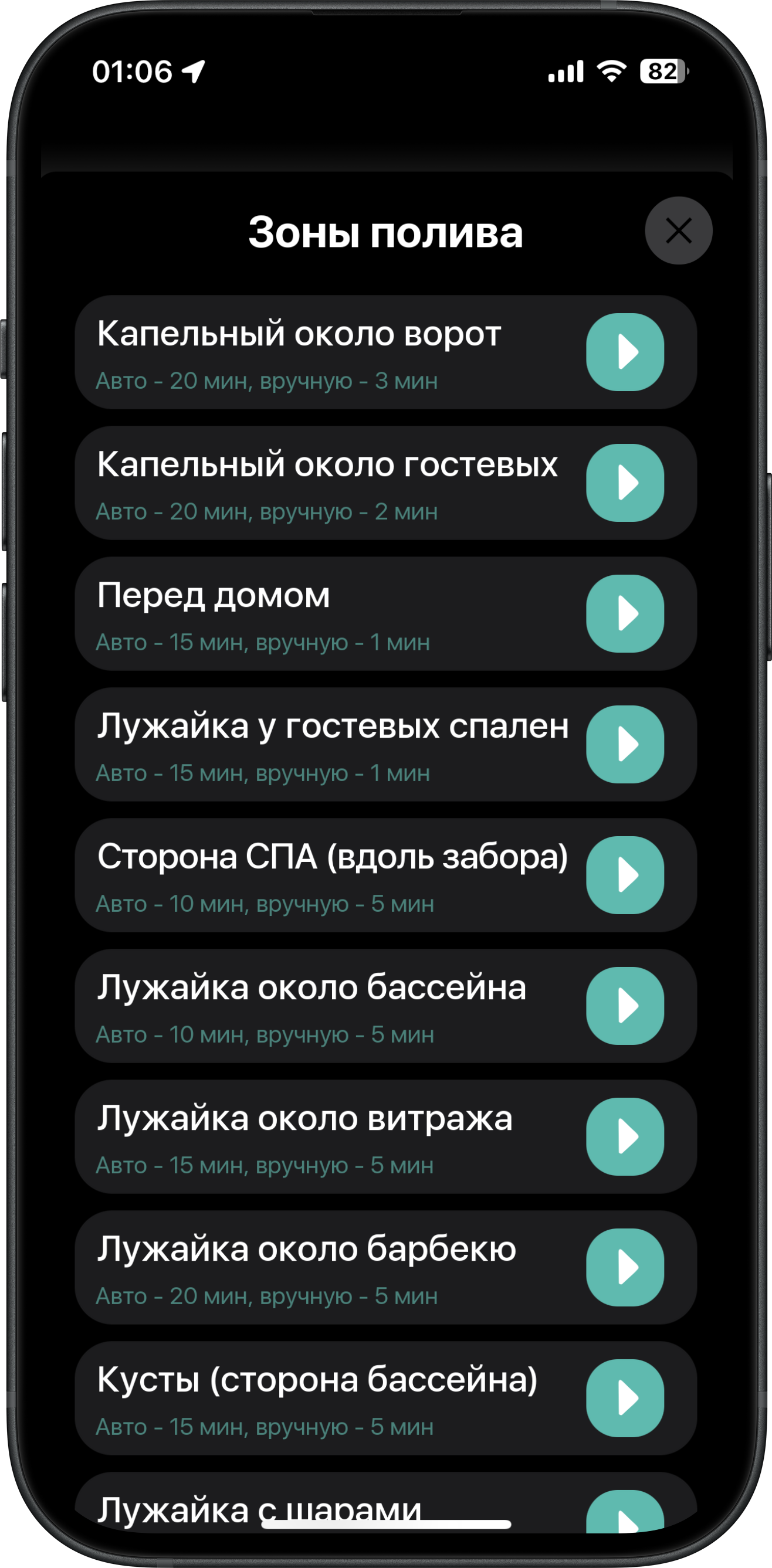Run the Перед домом zone
Image resolution: width=772 pixels, height=1568 pixels.
[625, 613]
